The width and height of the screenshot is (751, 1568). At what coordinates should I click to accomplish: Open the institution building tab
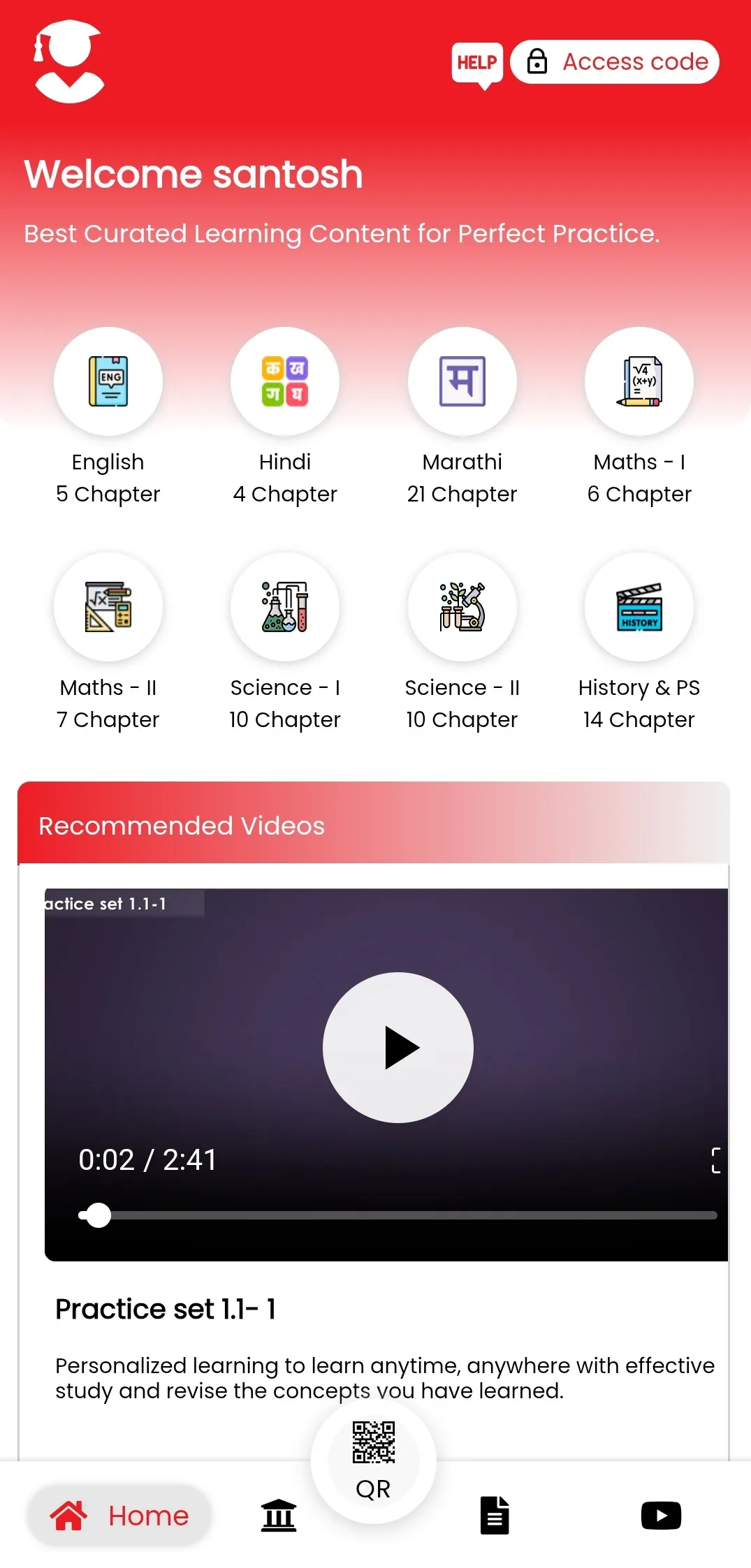click(x=279, y=1516)
